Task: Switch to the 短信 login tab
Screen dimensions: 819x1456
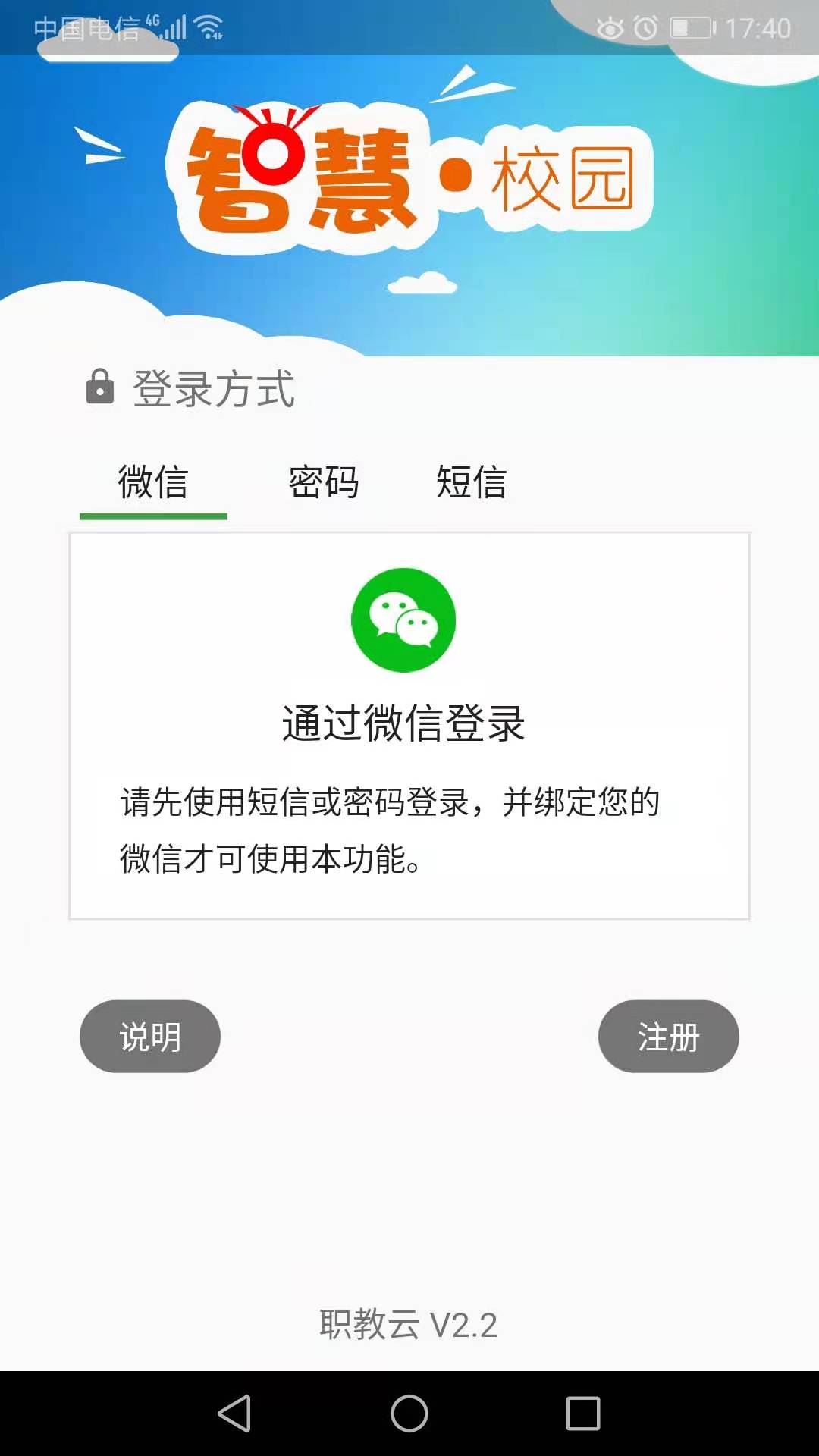Action: pyautogui.click(x=471, y=483)
